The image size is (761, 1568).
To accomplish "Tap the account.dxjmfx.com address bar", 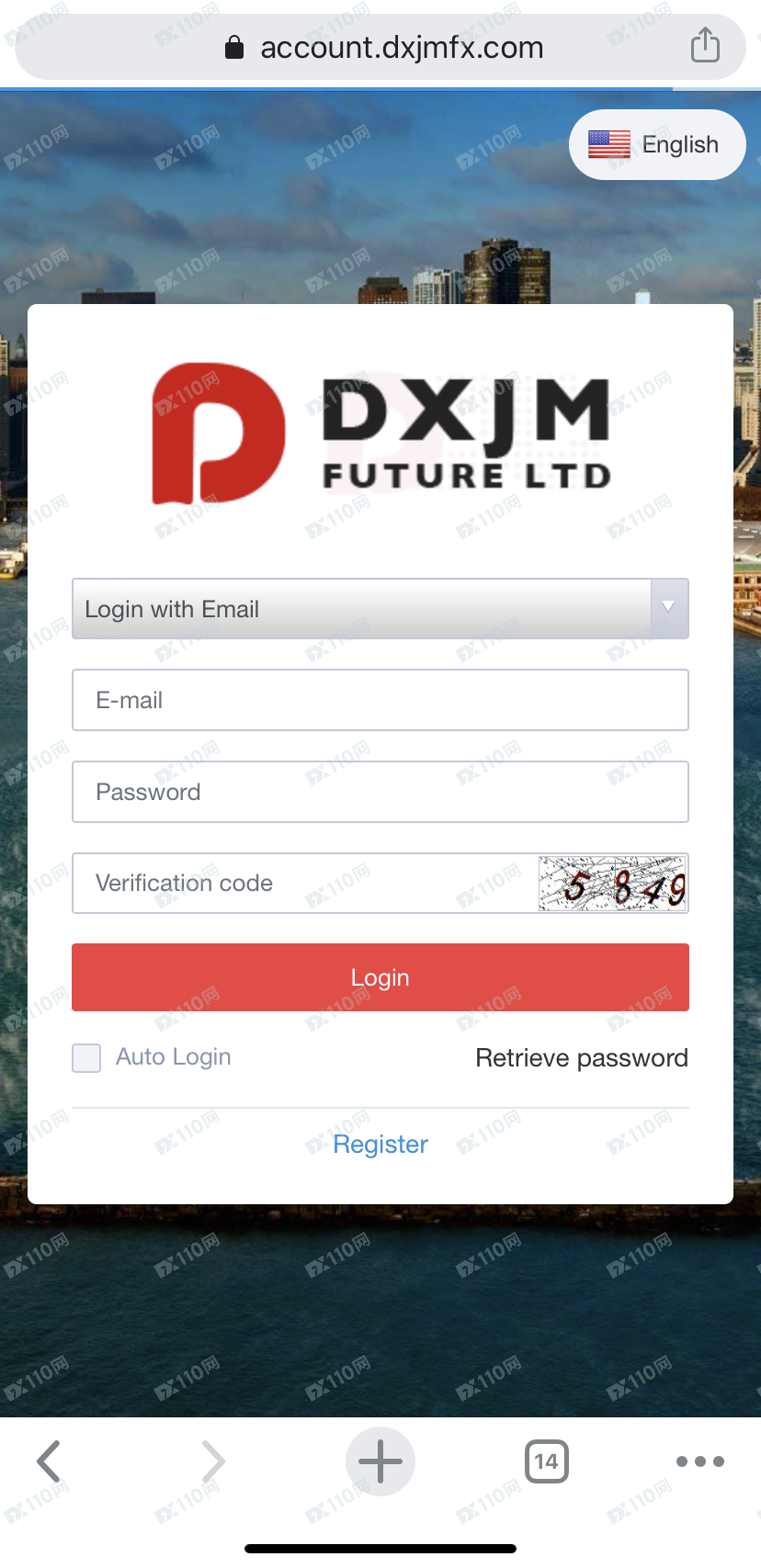I will click(x=386, y=47).
